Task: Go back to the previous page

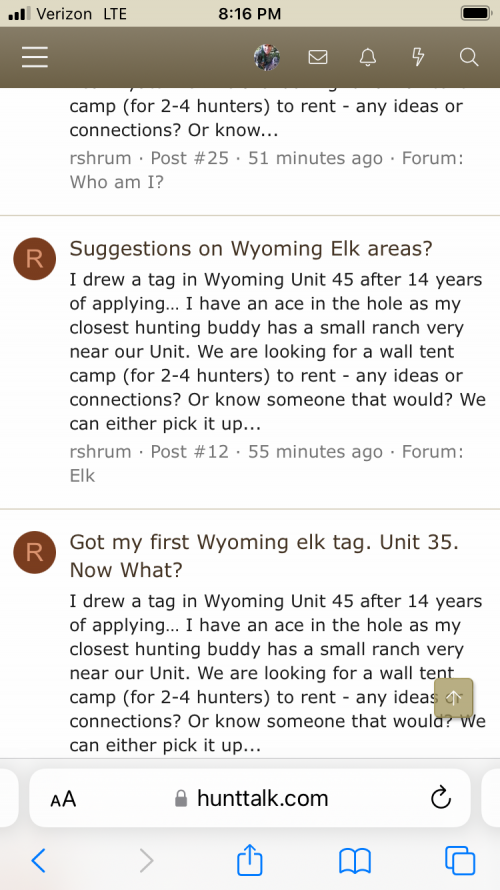Action: pyautogui.click(x=38, y=860)
